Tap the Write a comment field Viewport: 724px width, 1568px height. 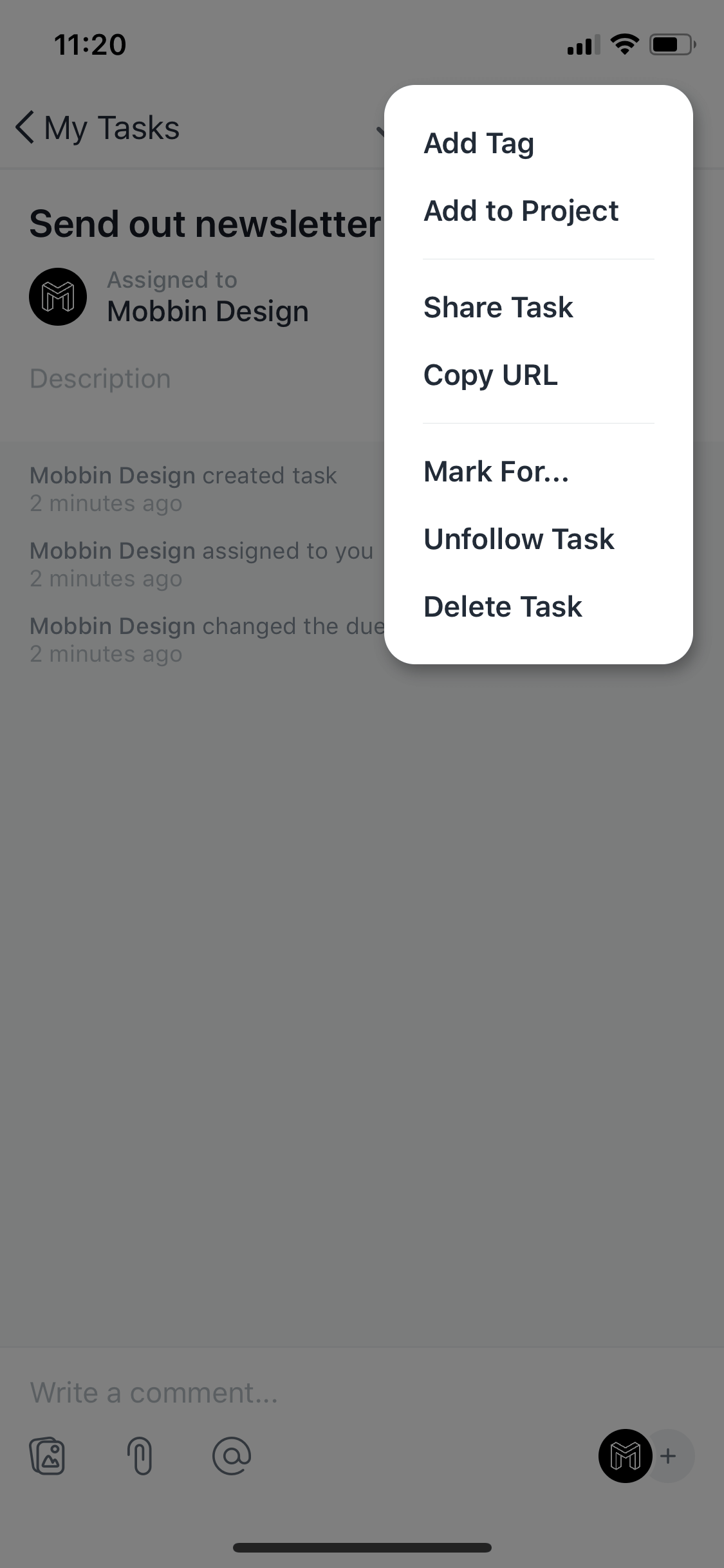tap(362, 1392)
